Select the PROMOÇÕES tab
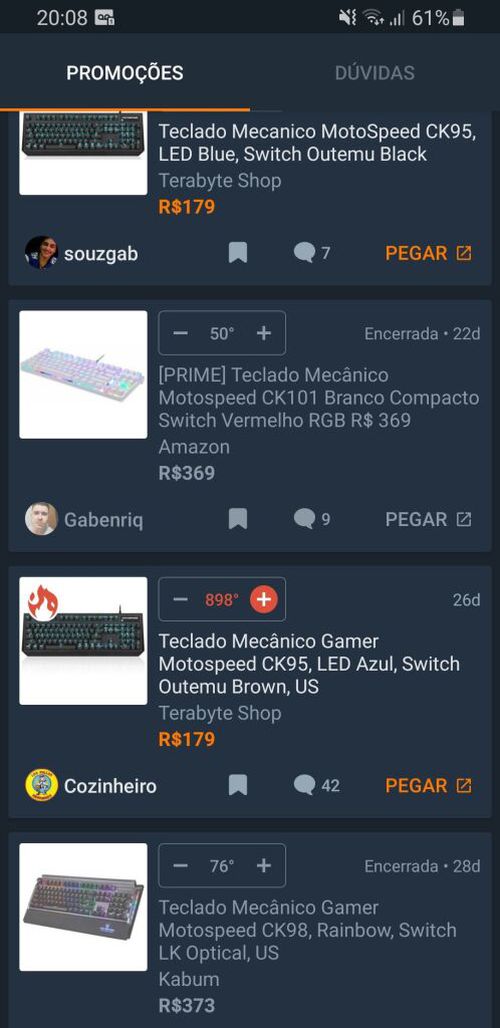The image size is (500, 1028). pos(125,73)
